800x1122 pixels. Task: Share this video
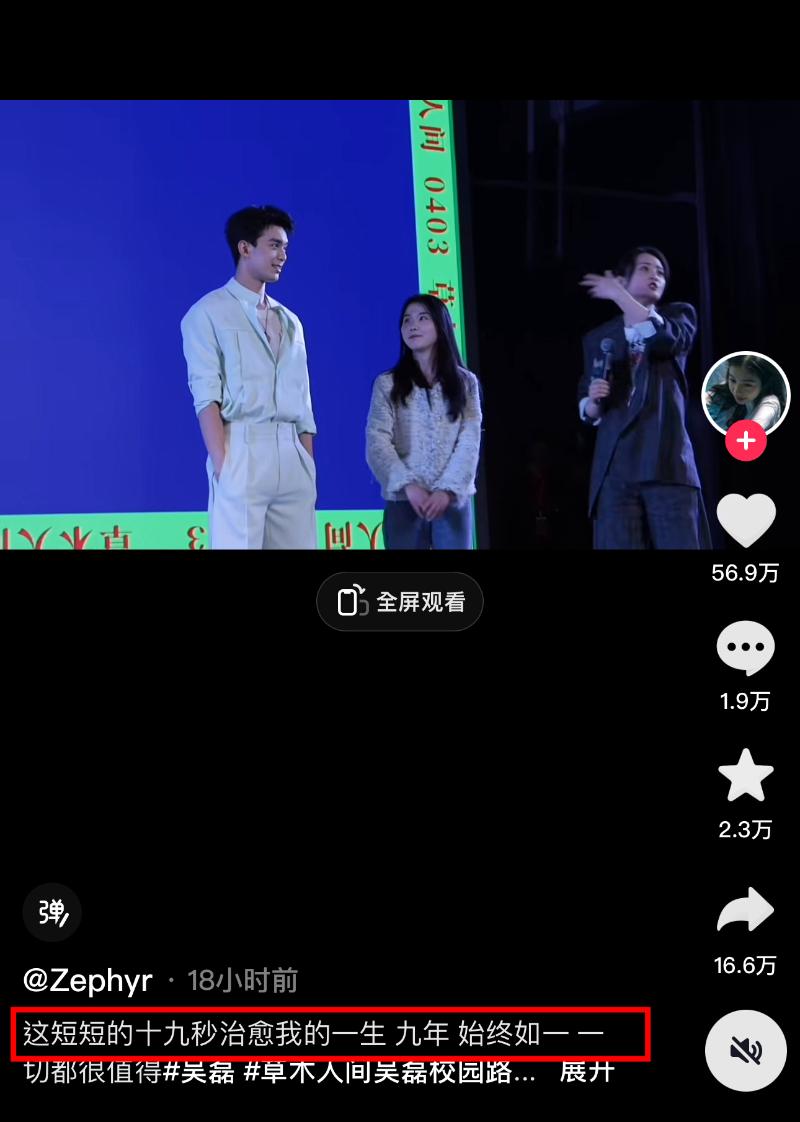pos(746,911)
